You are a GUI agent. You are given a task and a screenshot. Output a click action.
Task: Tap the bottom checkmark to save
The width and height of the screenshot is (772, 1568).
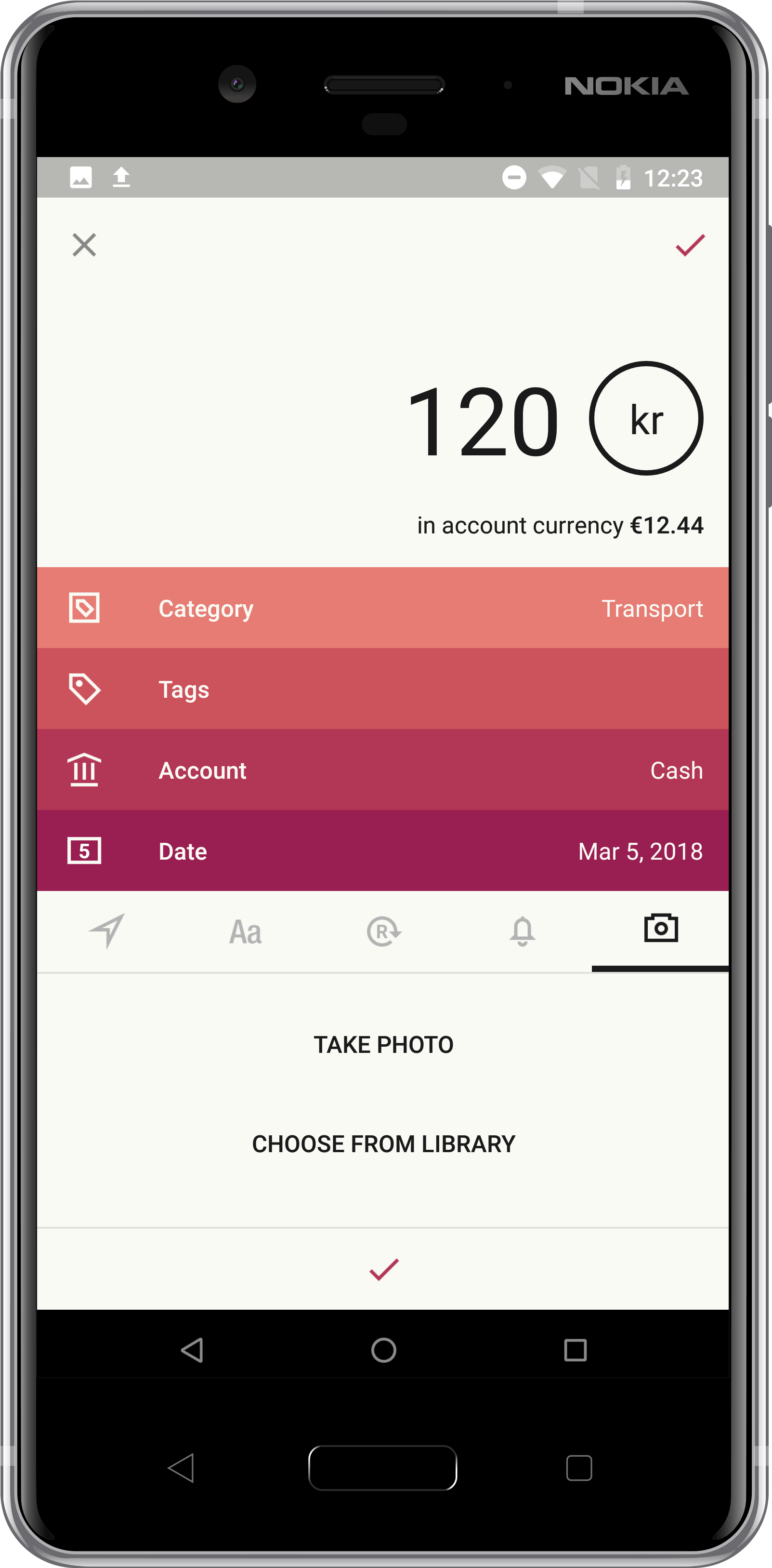point(383,1269)
